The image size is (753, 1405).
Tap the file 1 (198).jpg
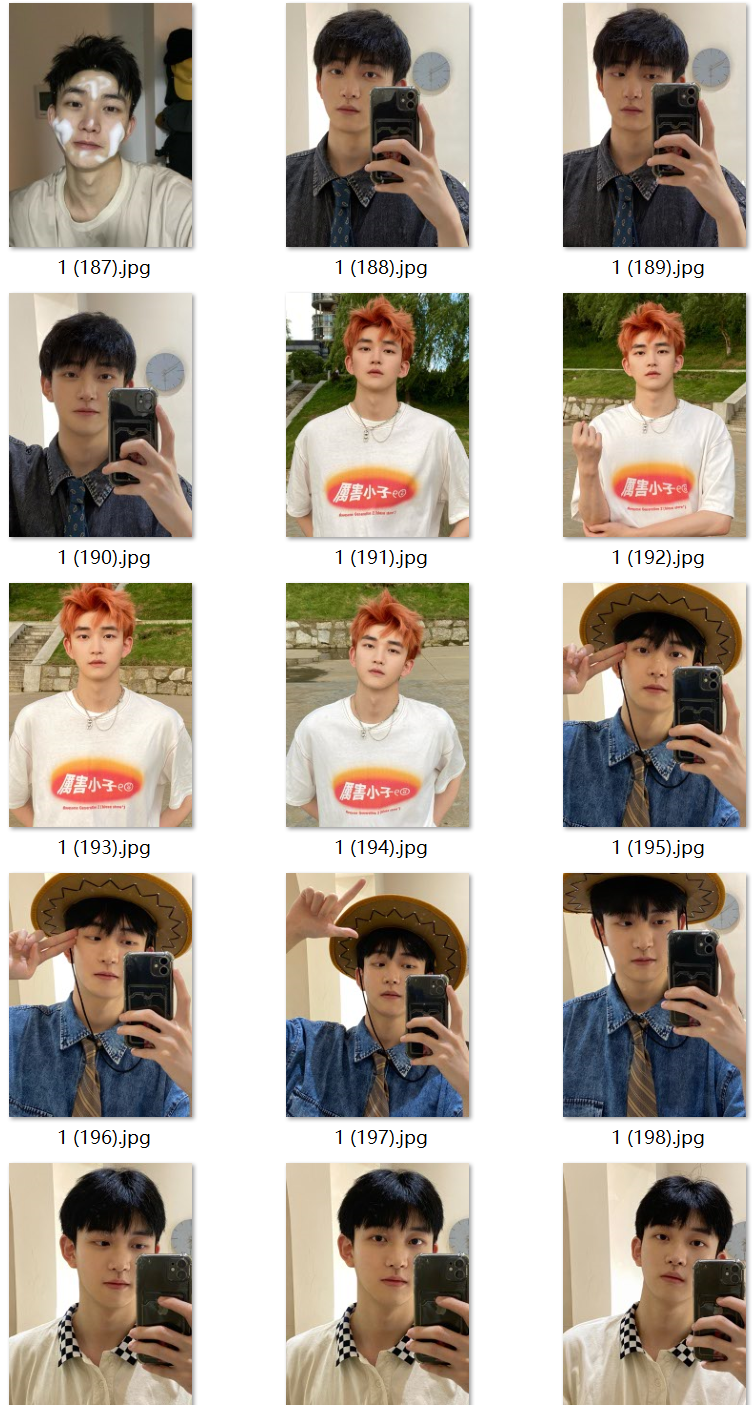point(654,995)
